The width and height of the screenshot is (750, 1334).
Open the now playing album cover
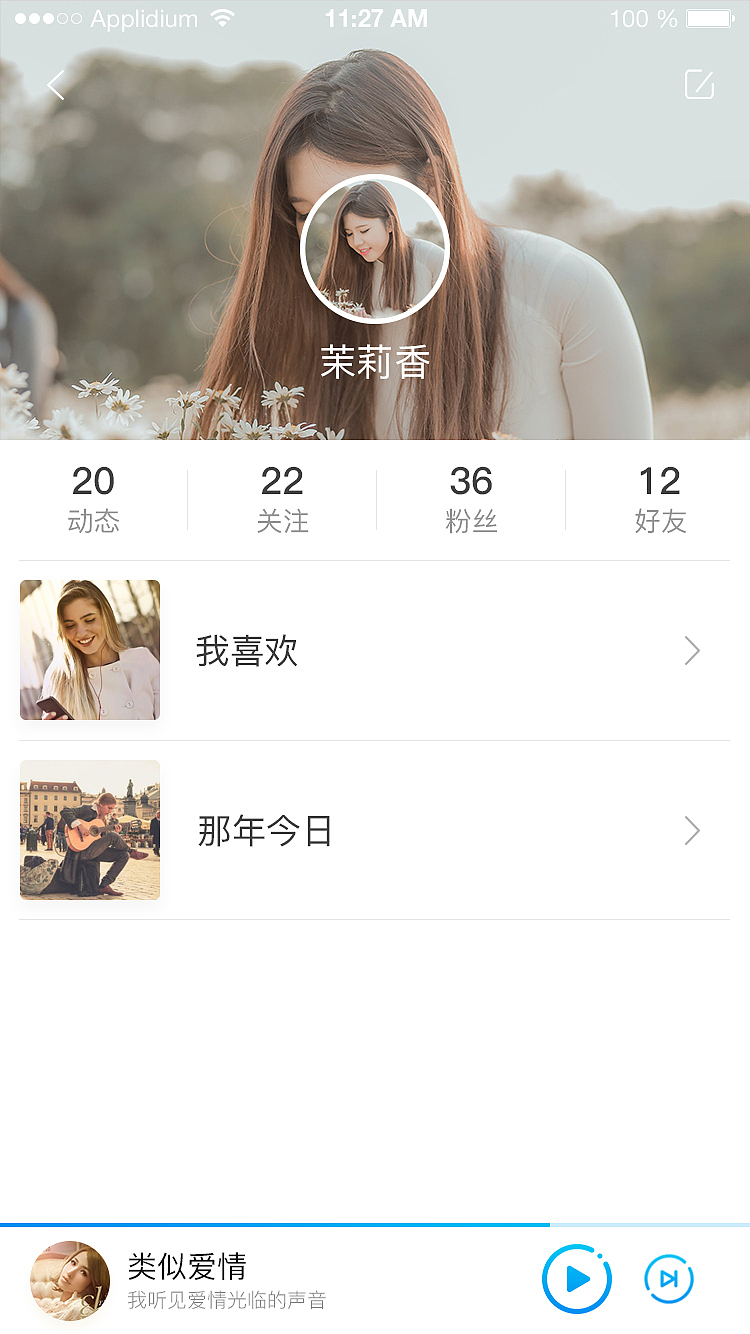pyautogui.click(x=70, y=1280)
